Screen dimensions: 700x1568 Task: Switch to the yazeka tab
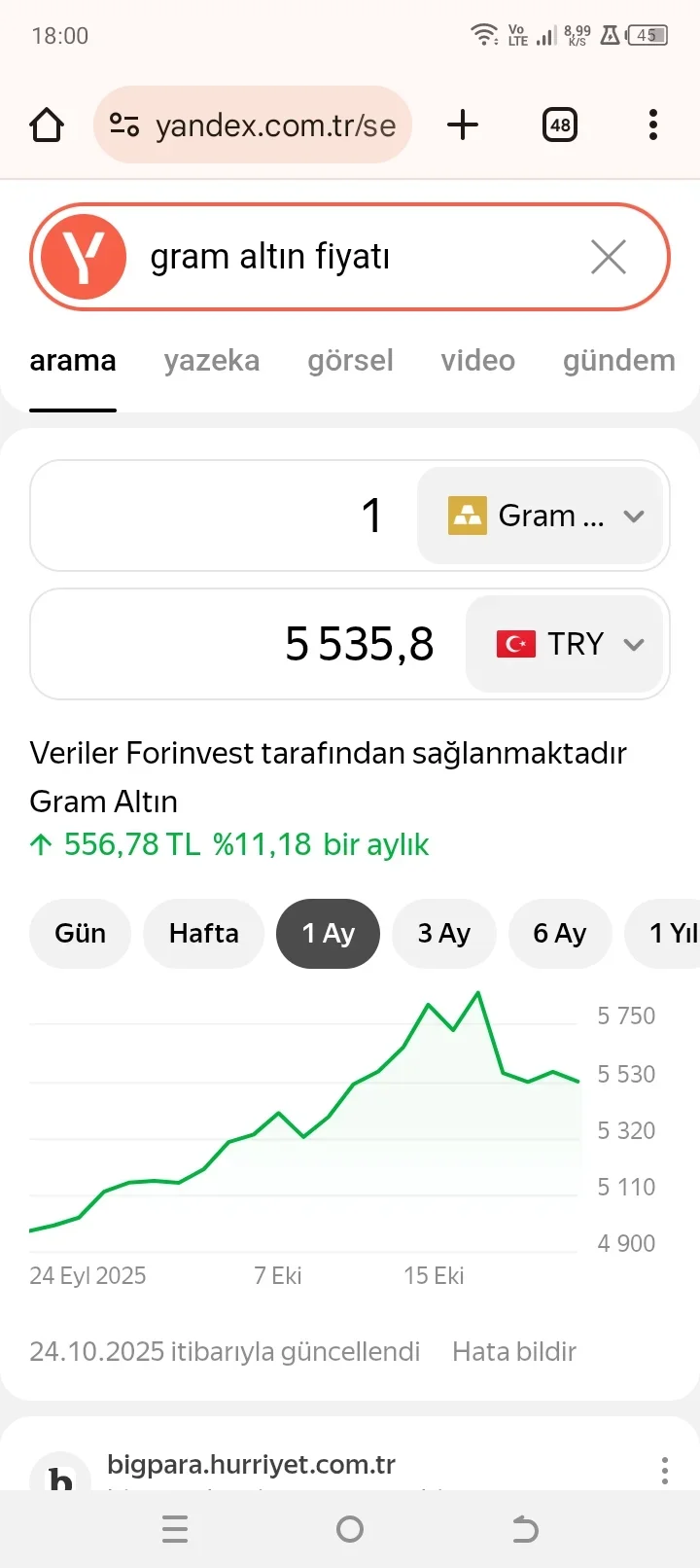[x=212, y=361]
